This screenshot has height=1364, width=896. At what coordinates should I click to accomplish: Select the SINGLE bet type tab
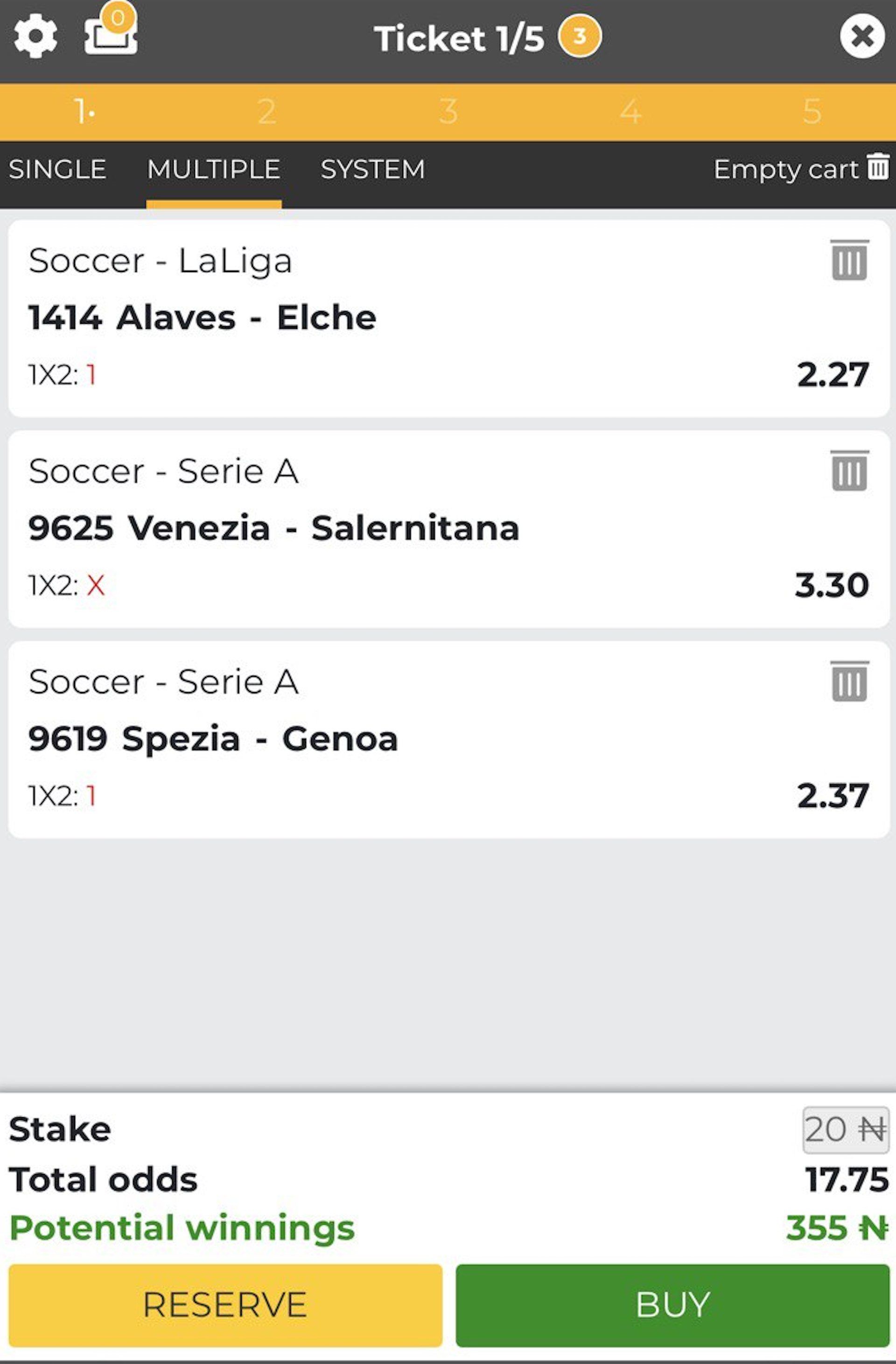pos(57,170)
